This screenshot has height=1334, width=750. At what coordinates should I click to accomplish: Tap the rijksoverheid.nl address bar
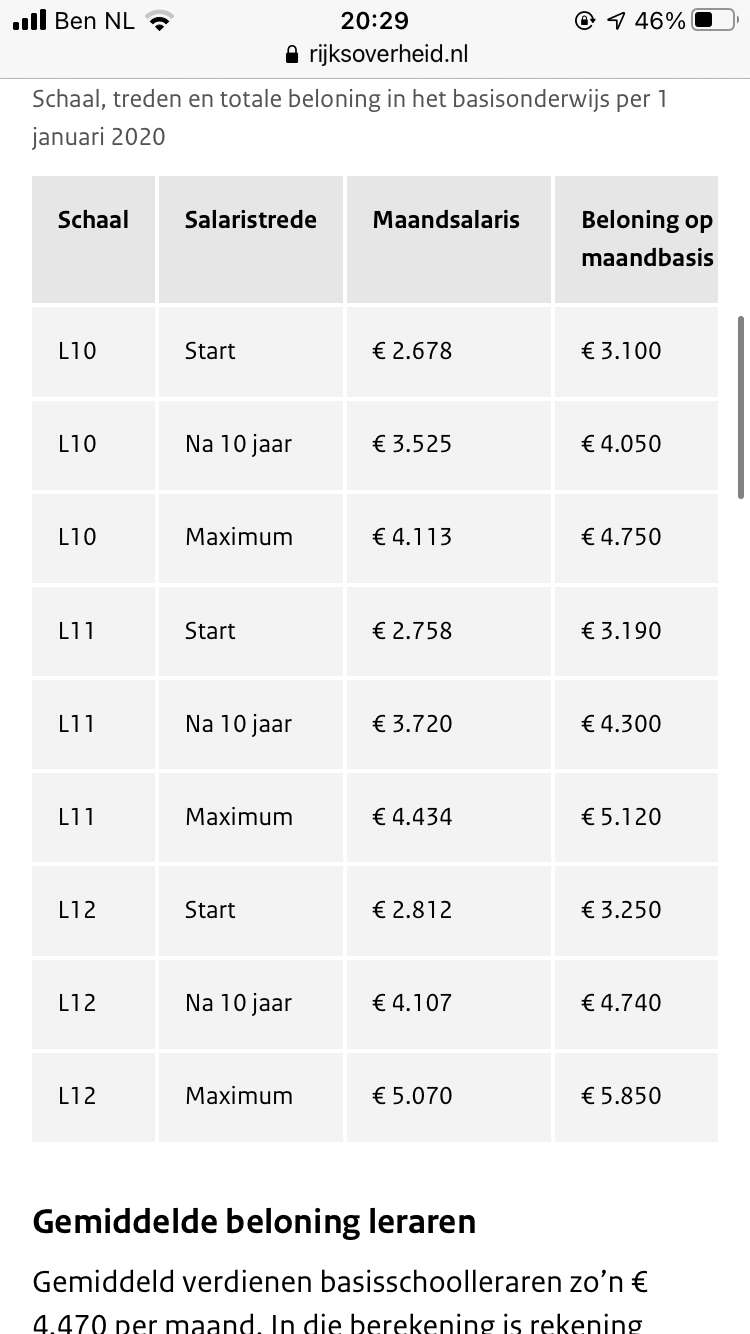[x=376, y=54]
